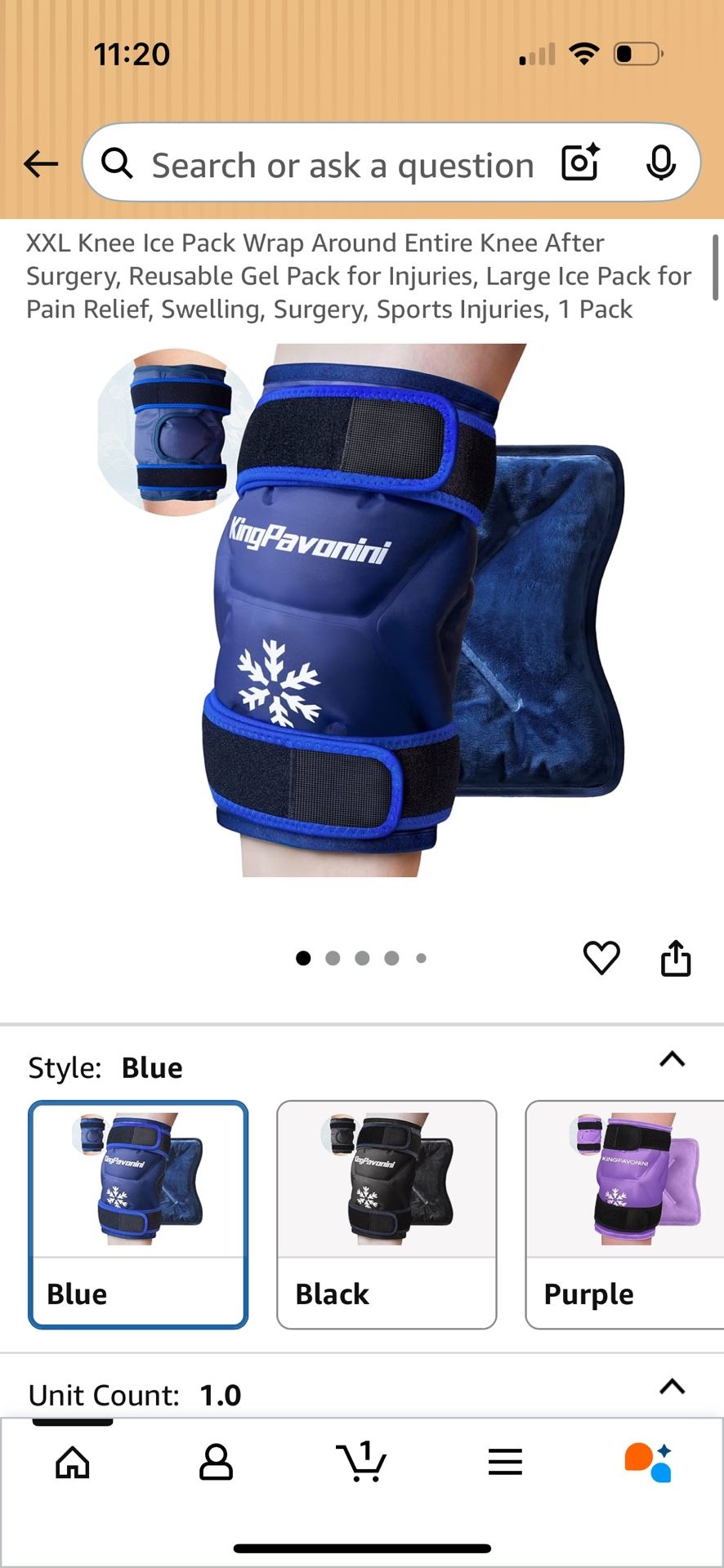Open the AI assistant tab
The width and height of the screenshot is (724, 1568).
point(649,1463)
